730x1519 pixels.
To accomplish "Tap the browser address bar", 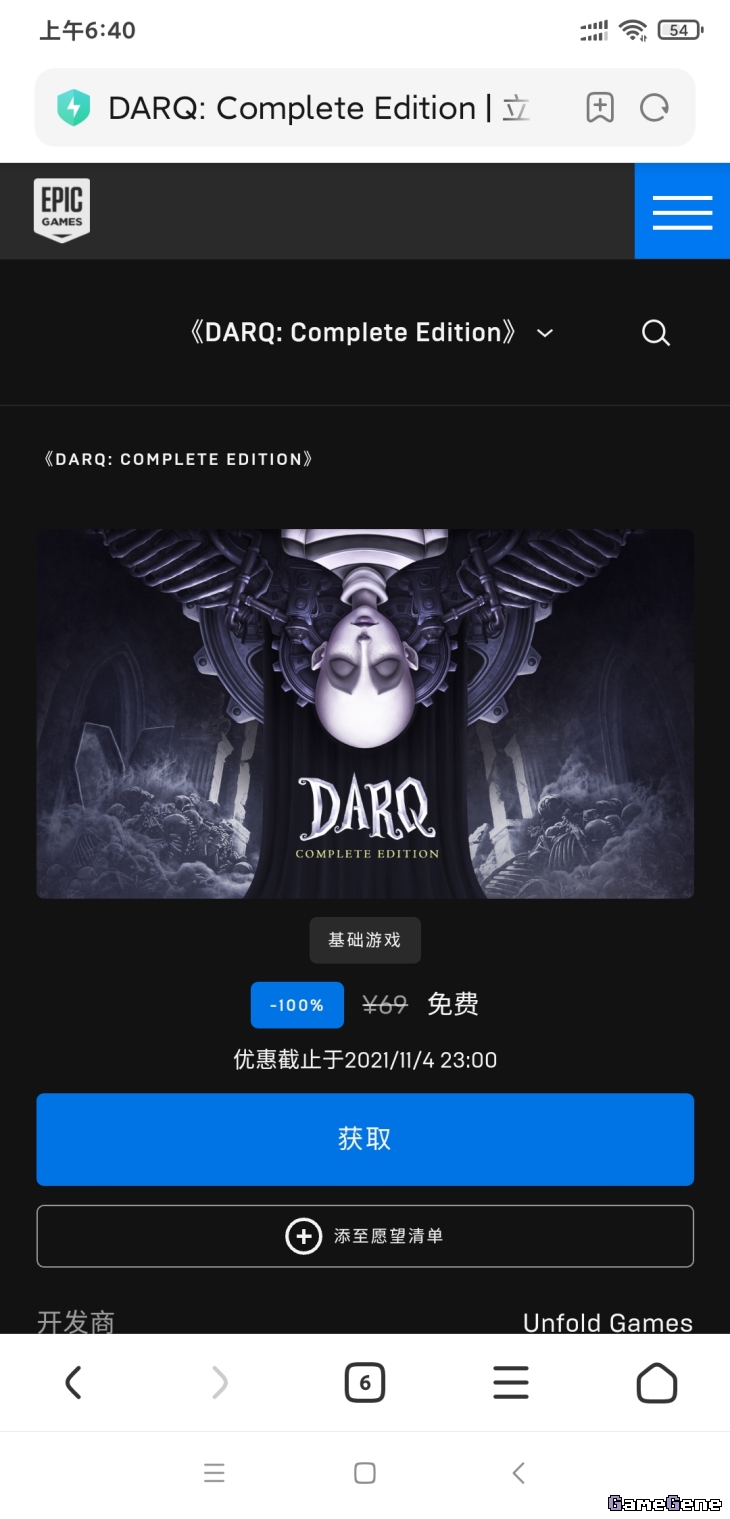I will coord(320,108).
